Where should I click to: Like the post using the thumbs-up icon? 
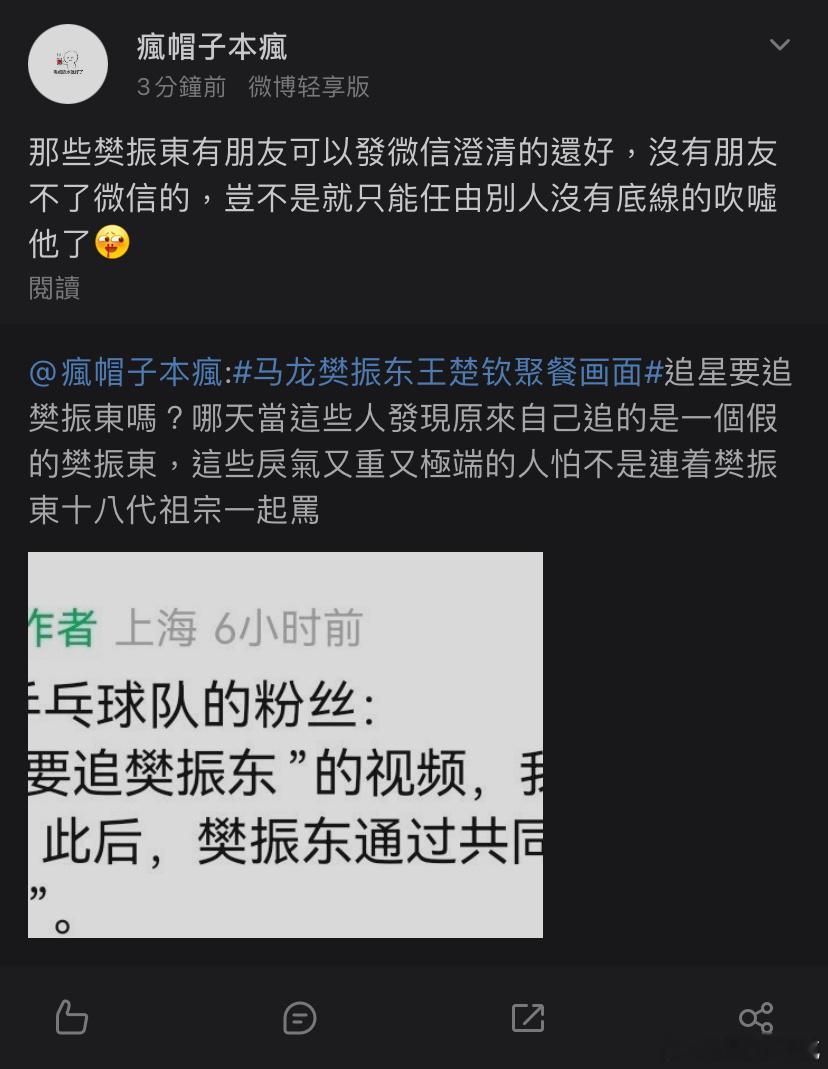71,1017
